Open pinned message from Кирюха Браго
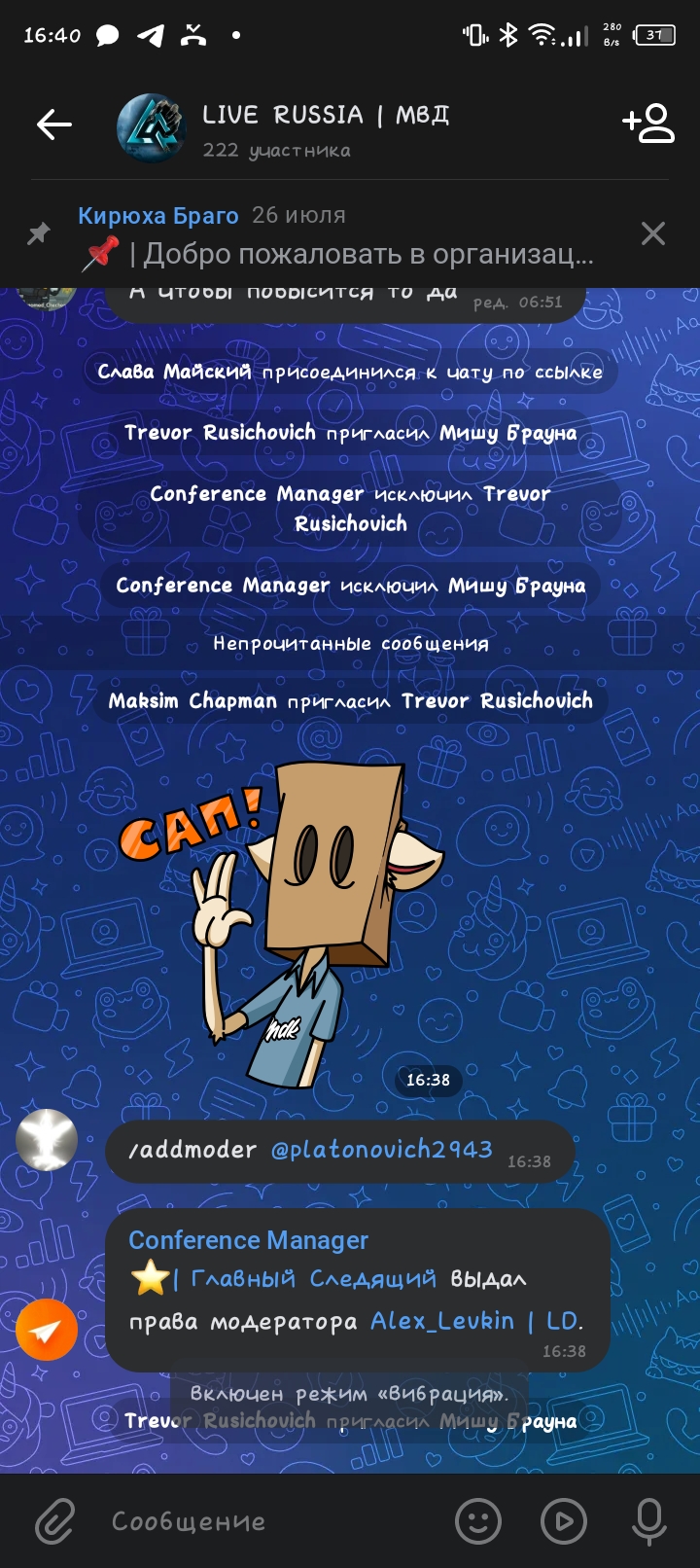Viewport: 700px width, 1568px height. [x=335, y=236]
